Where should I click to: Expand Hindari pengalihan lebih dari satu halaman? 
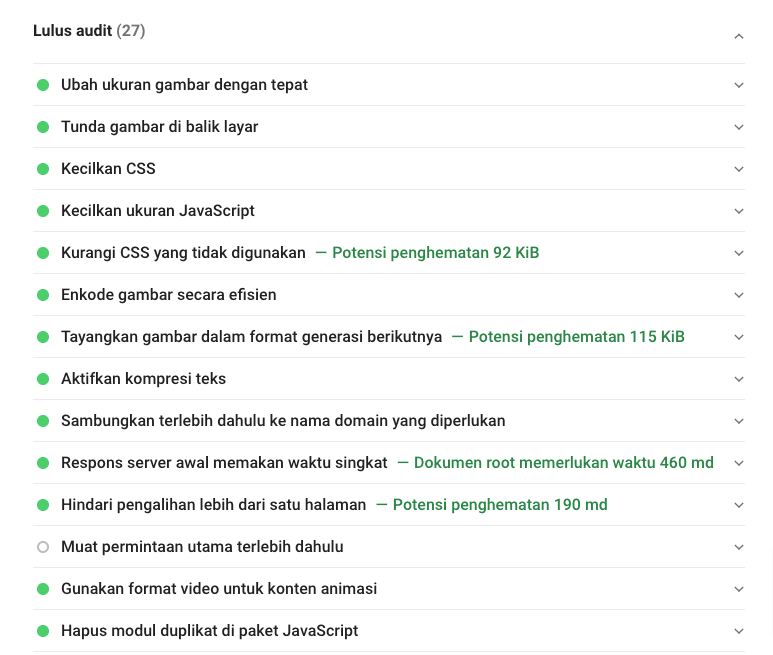point(738,505)
